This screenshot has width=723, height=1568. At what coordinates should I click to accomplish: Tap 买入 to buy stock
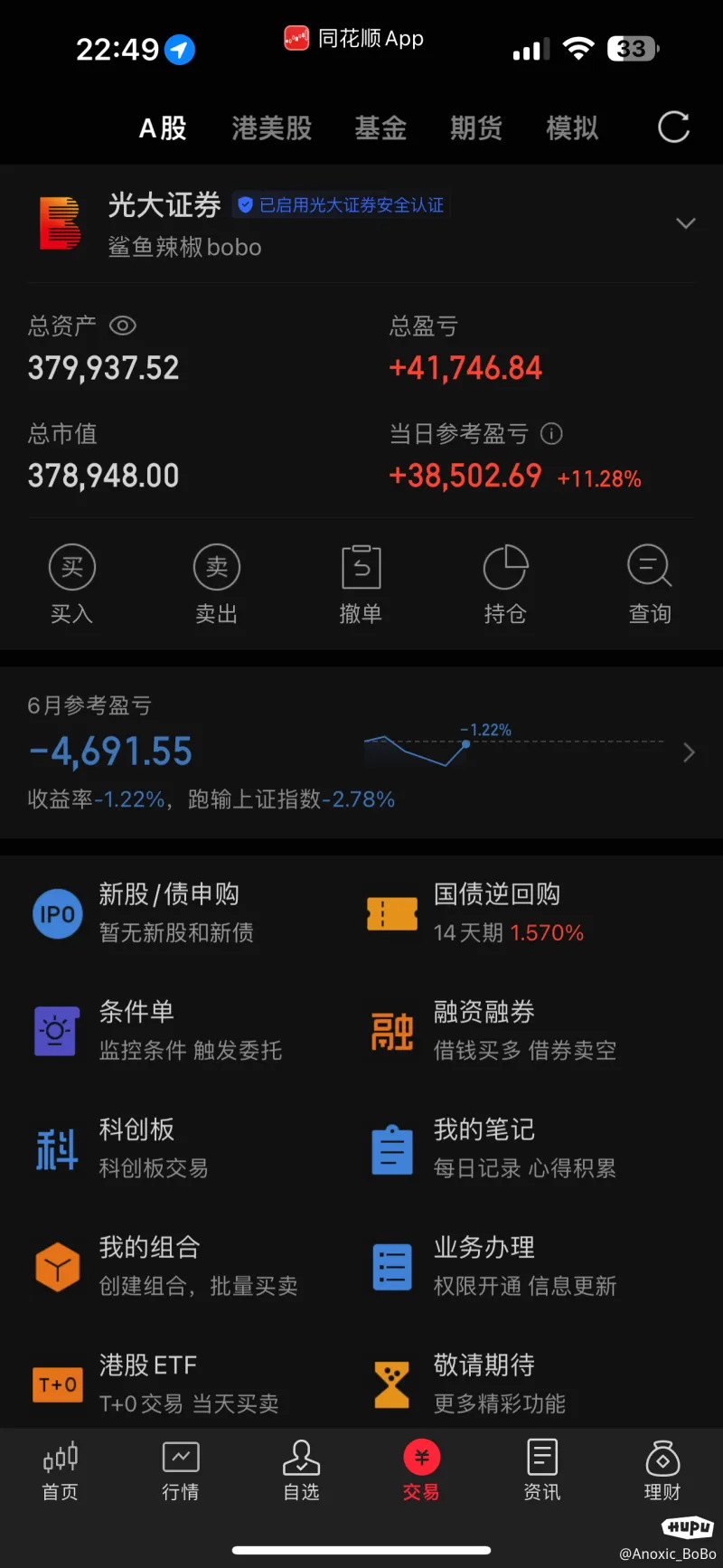[72, 584]
